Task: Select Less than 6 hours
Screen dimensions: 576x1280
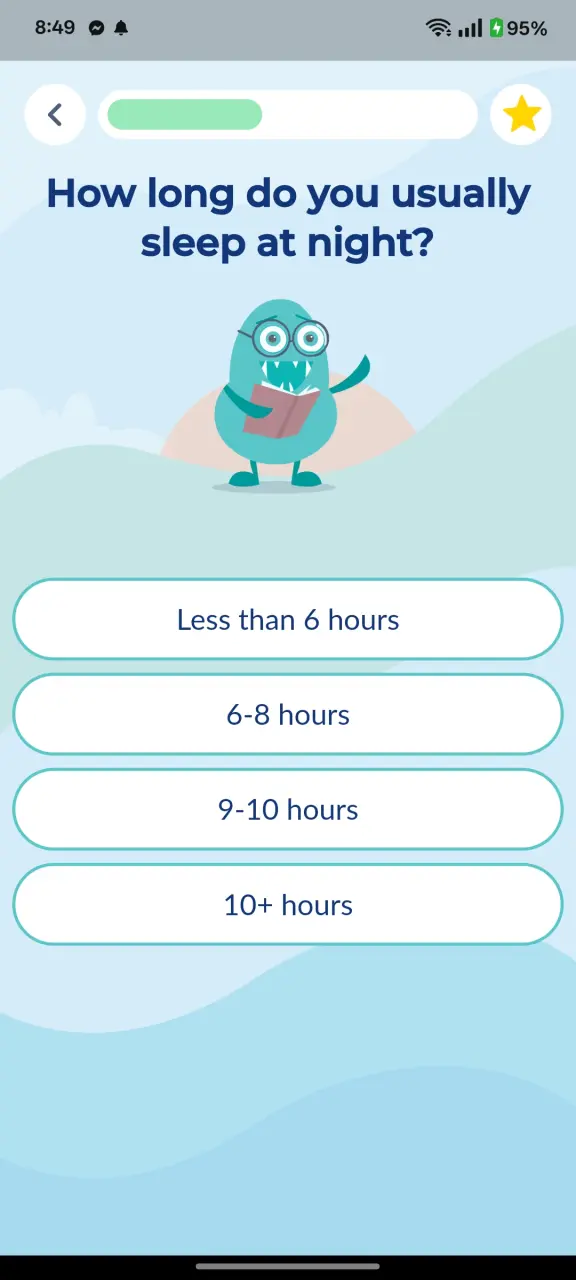Action: (x=288, y=619)
